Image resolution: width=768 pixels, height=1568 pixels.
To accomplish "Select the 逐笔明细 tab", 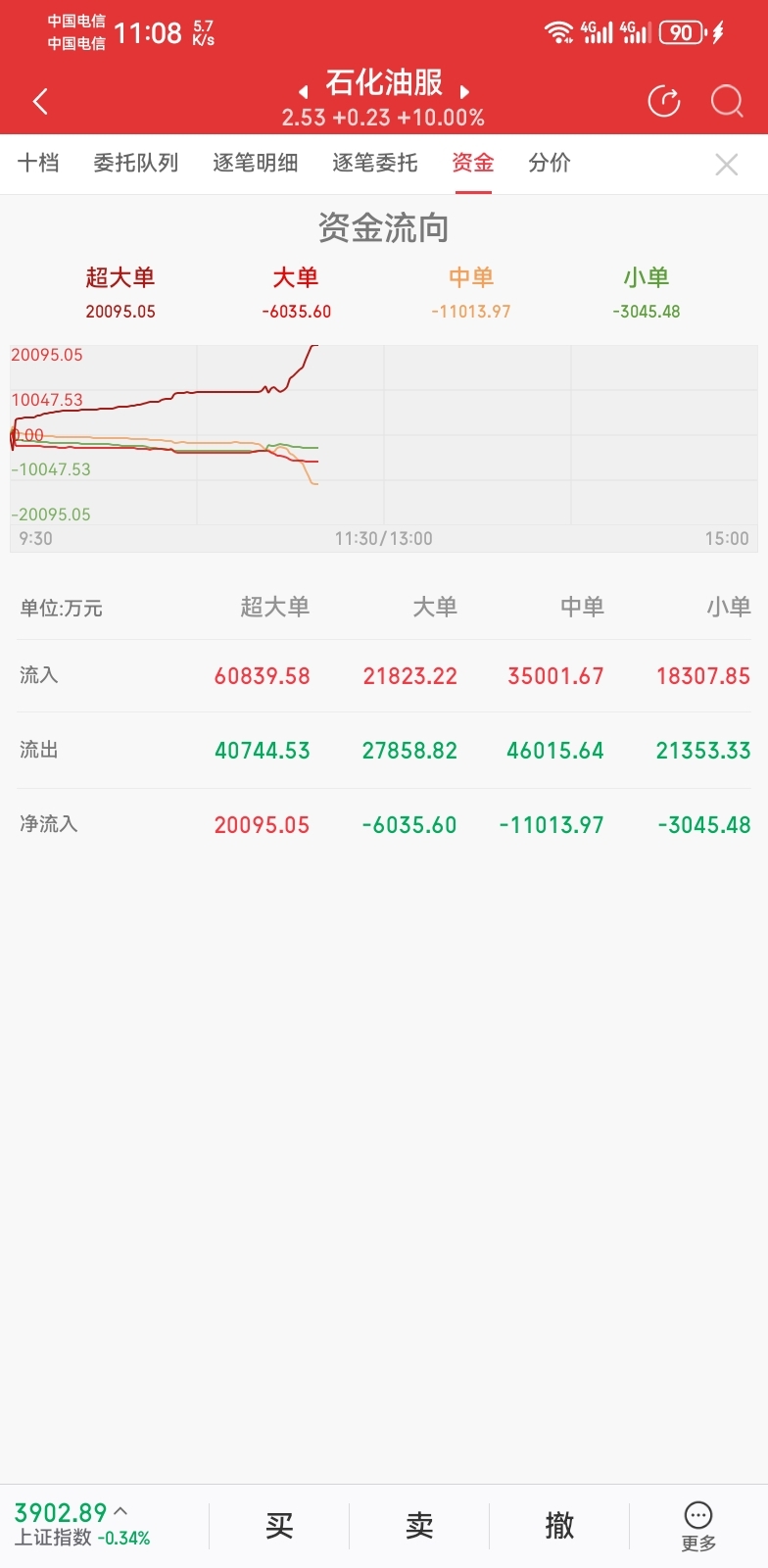I will click(x=256, y=163).
